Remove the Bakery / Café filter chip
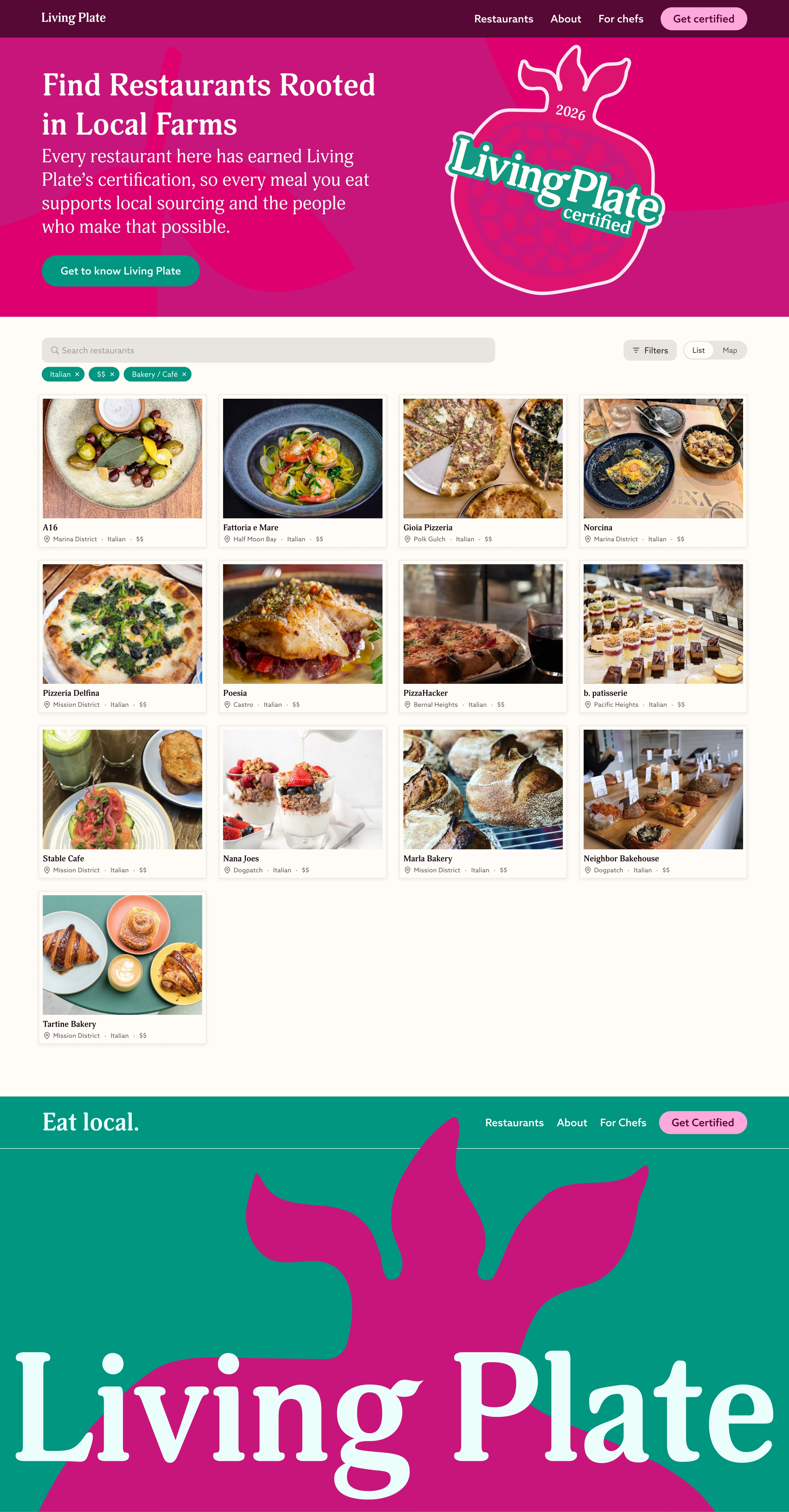 pyautogui.click(x=184, y=375)
